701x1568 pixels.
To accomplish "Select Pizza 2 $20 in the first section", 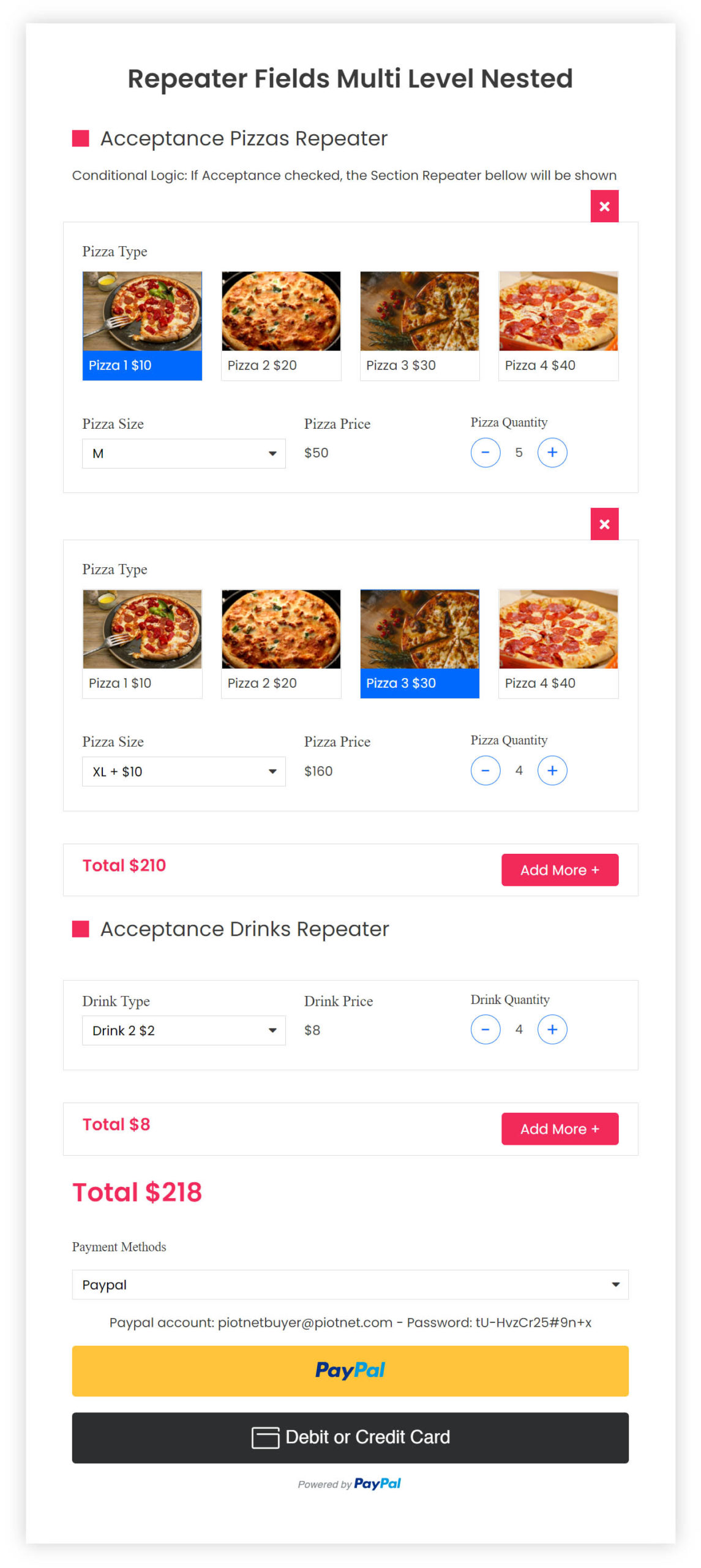I will (x=280, y=326).
